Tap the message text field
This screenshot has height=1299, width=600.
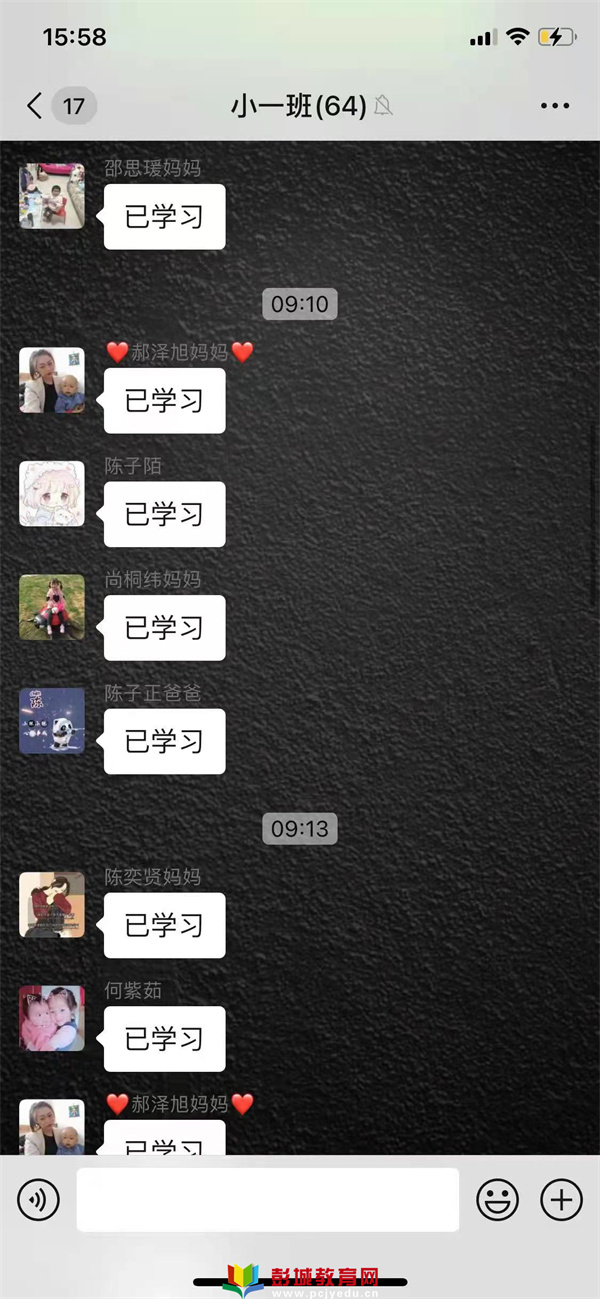(268, 1199)
